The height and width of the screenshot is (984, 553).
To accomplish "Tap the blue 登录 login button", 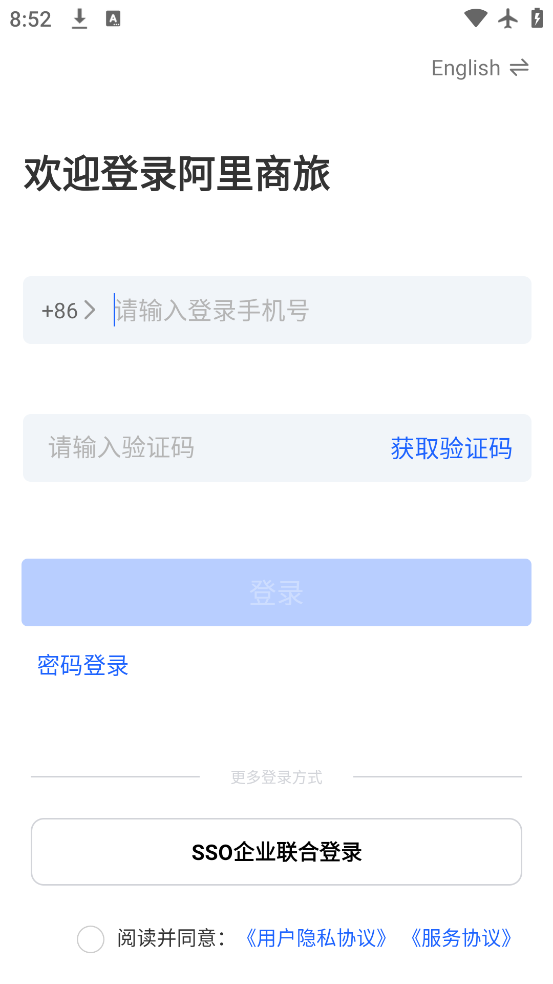I will [x=276, y=592].
